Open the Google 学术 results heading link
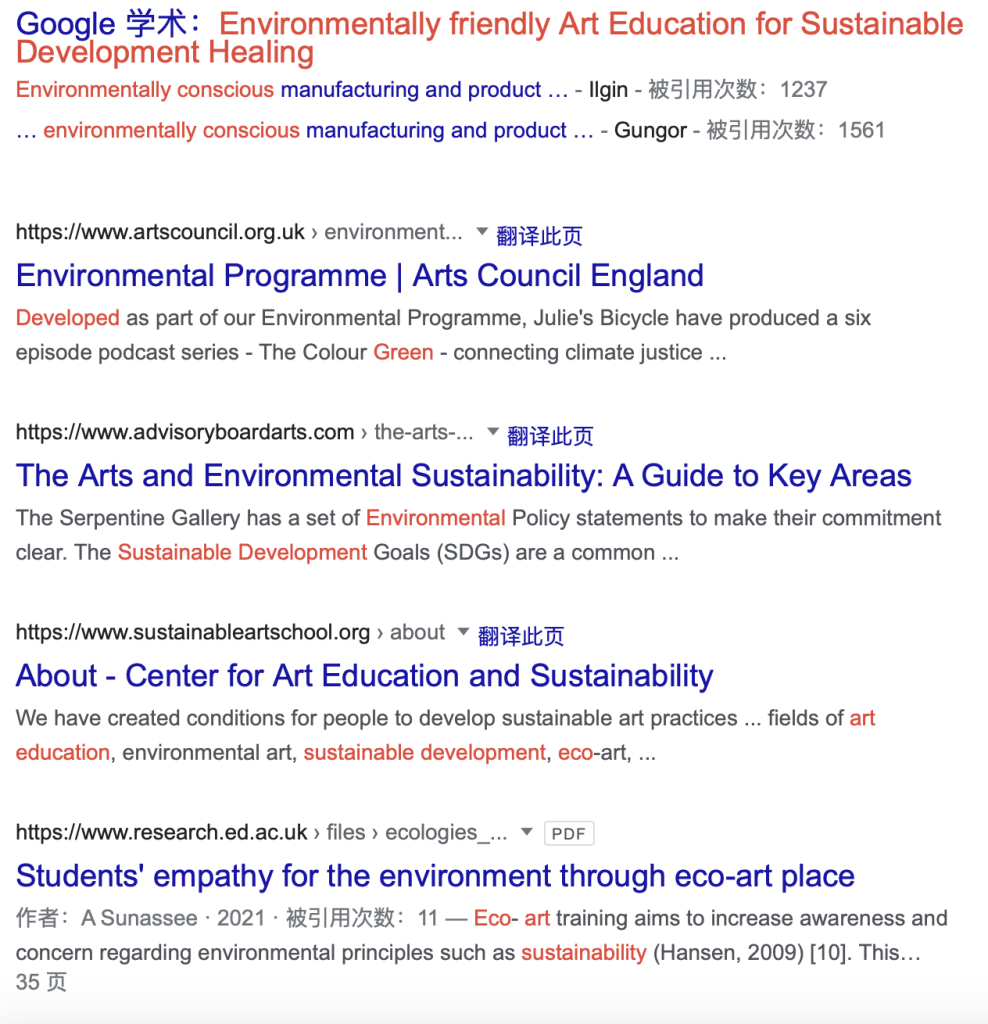988x1024 pixels. pos(490,37)
